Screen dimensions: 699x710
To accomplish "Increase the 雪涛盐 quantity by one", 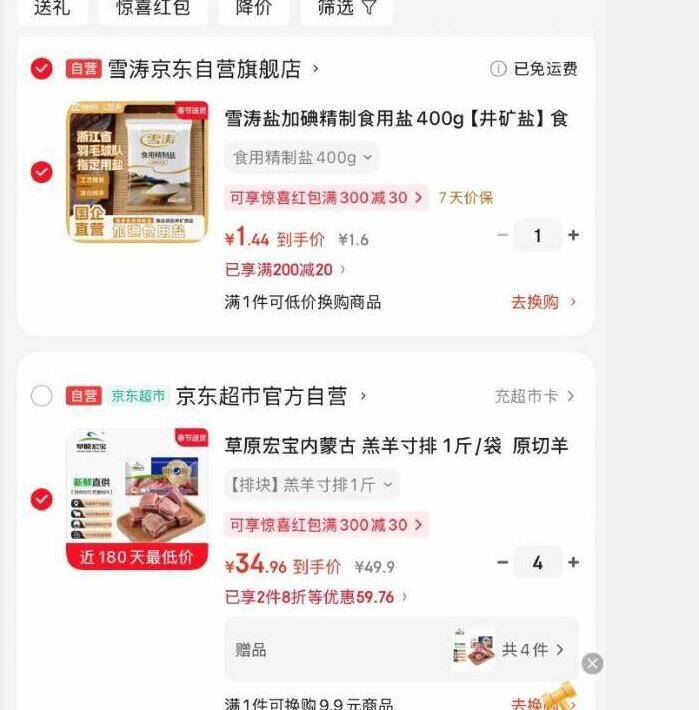I will pos(573,236).
